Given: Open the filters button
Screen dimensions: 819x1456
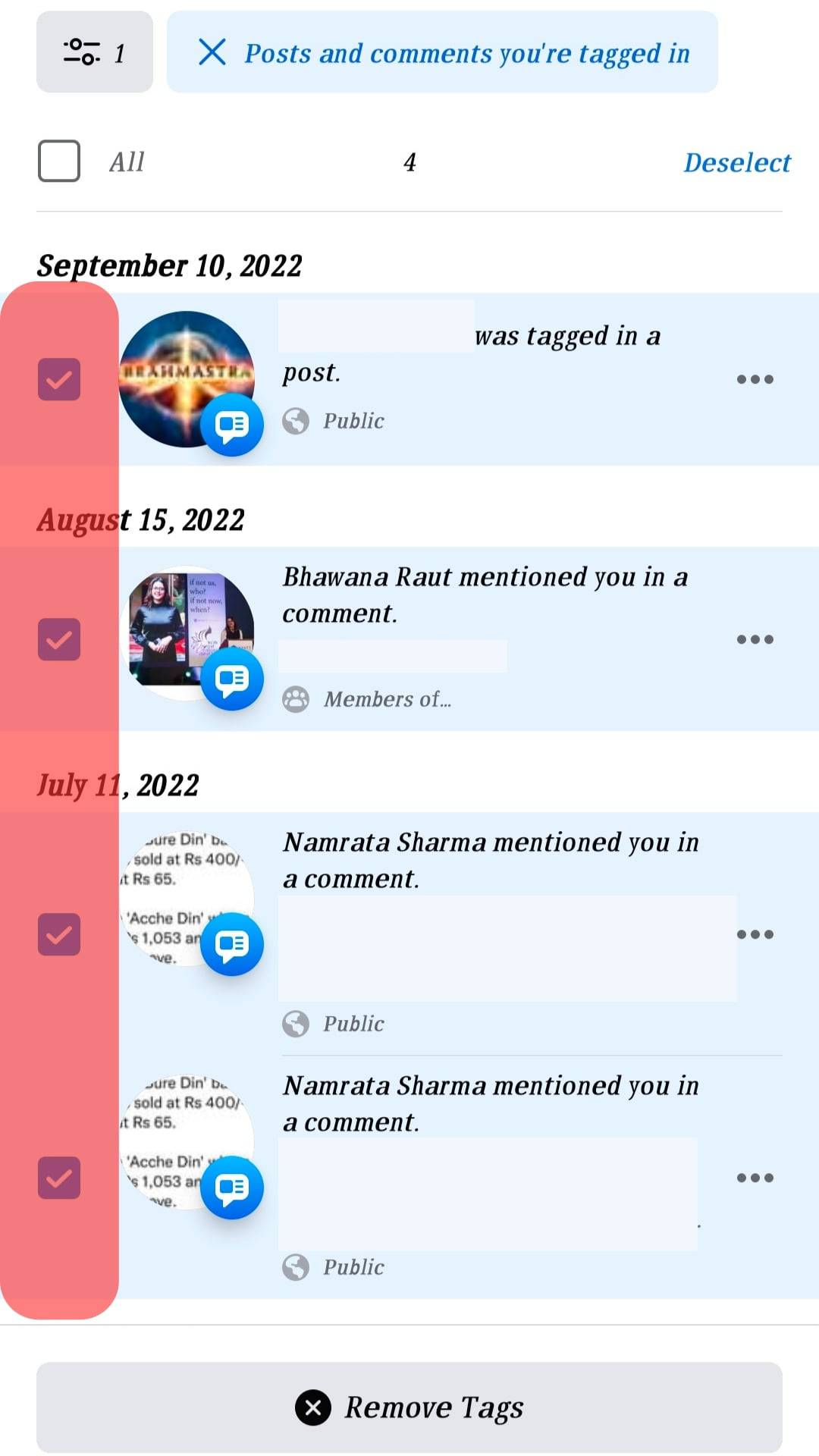Looking at the screenshot, I should 94,52.
